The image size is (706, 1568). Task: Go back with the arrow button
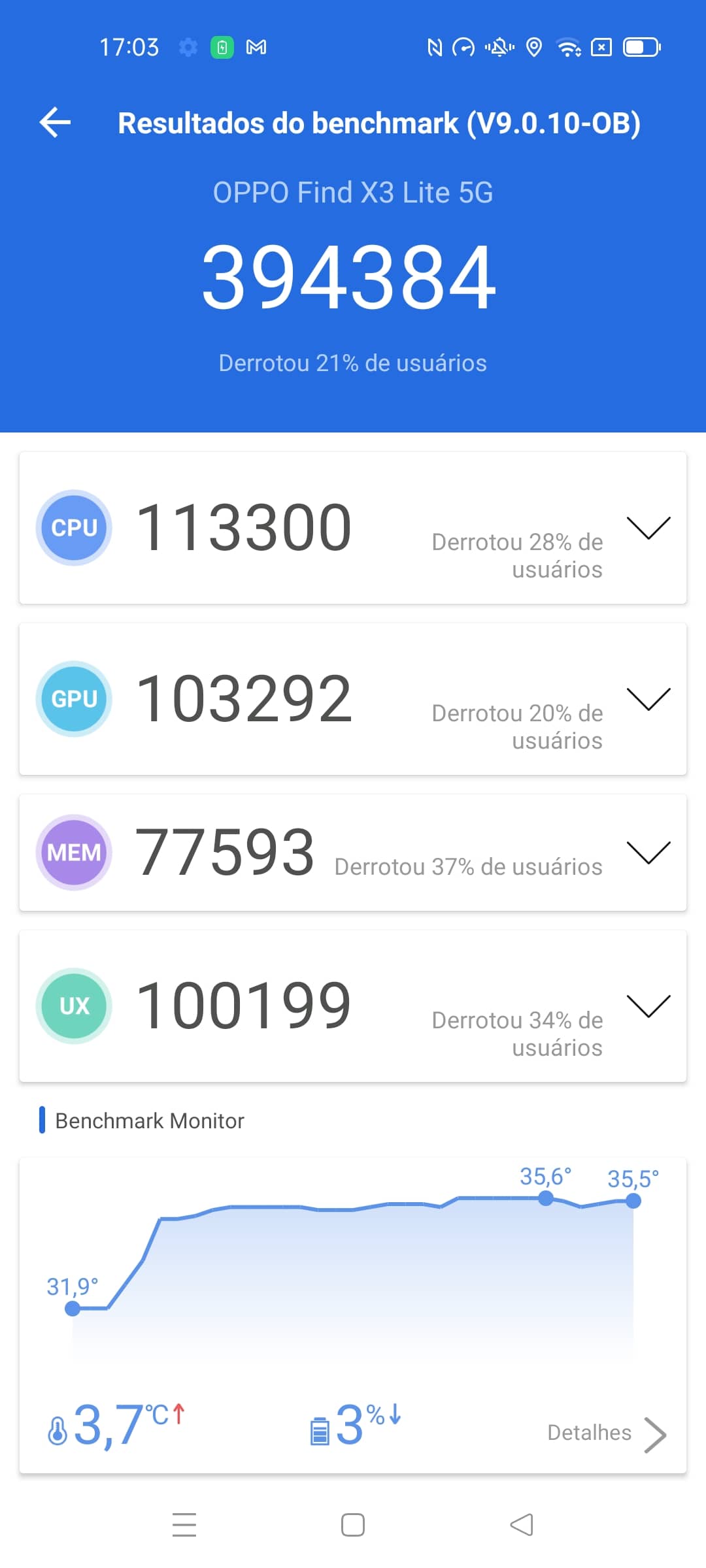55,123
